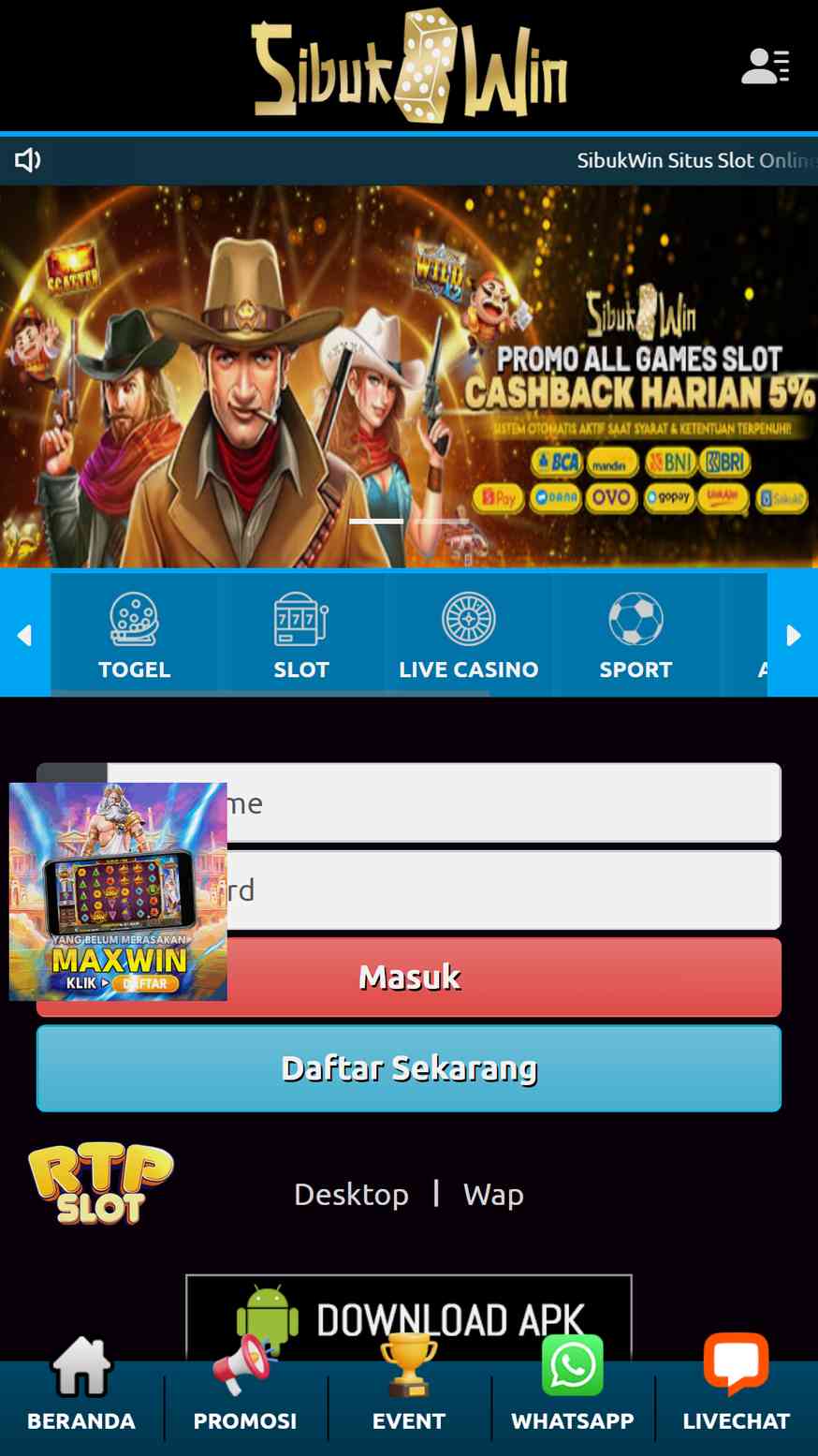The width and height of the screenshot is (818, 1456).
Task: Open the Maxwin floating ad
Action: tap(118, 891)
